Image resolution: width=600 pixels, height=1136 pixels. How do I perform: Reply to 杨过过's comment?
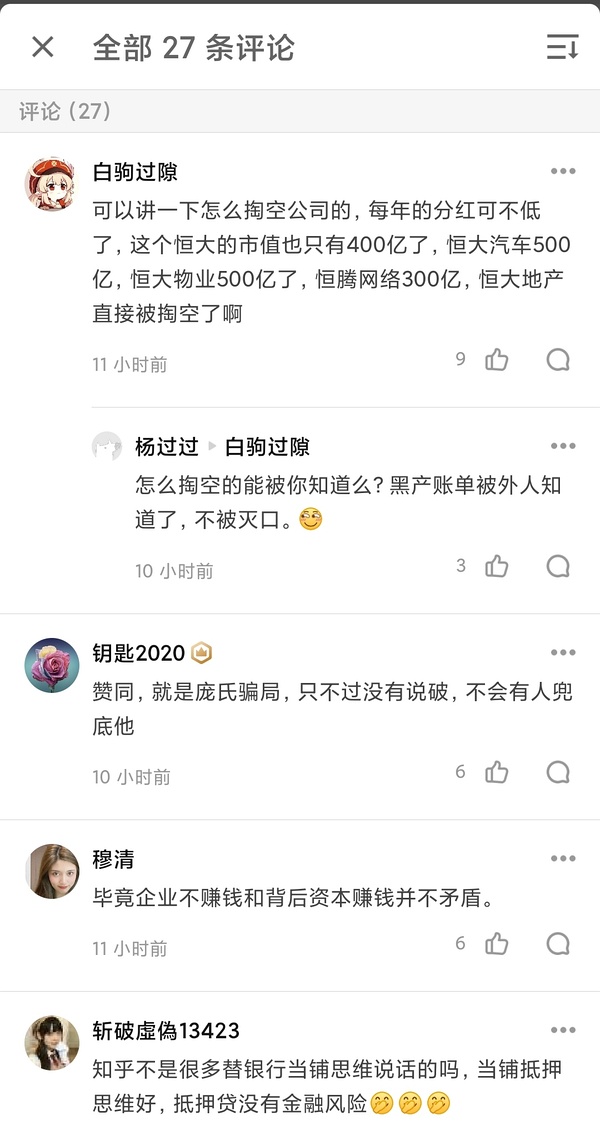pos(558,567)
